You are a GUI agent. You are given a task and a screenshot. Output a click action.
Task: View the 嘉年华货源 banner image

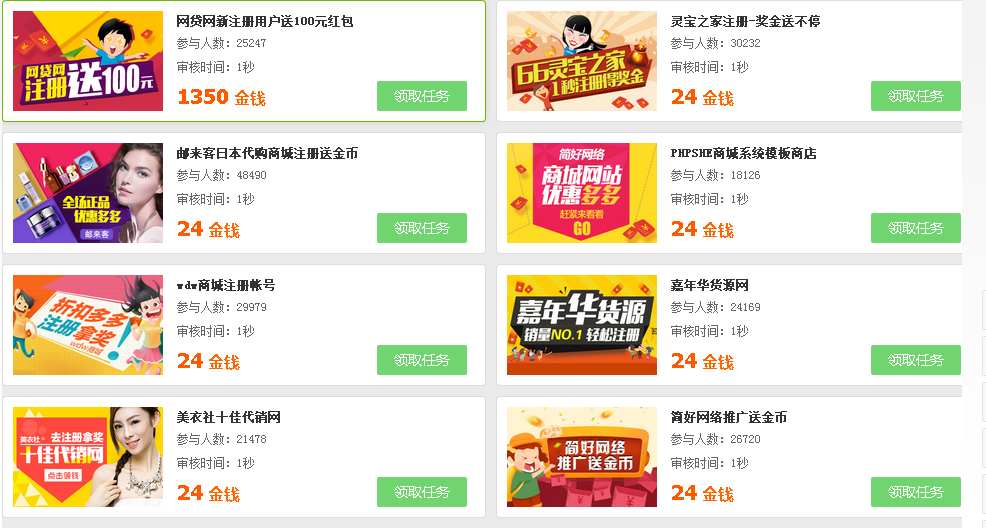[x=582, y=325]
